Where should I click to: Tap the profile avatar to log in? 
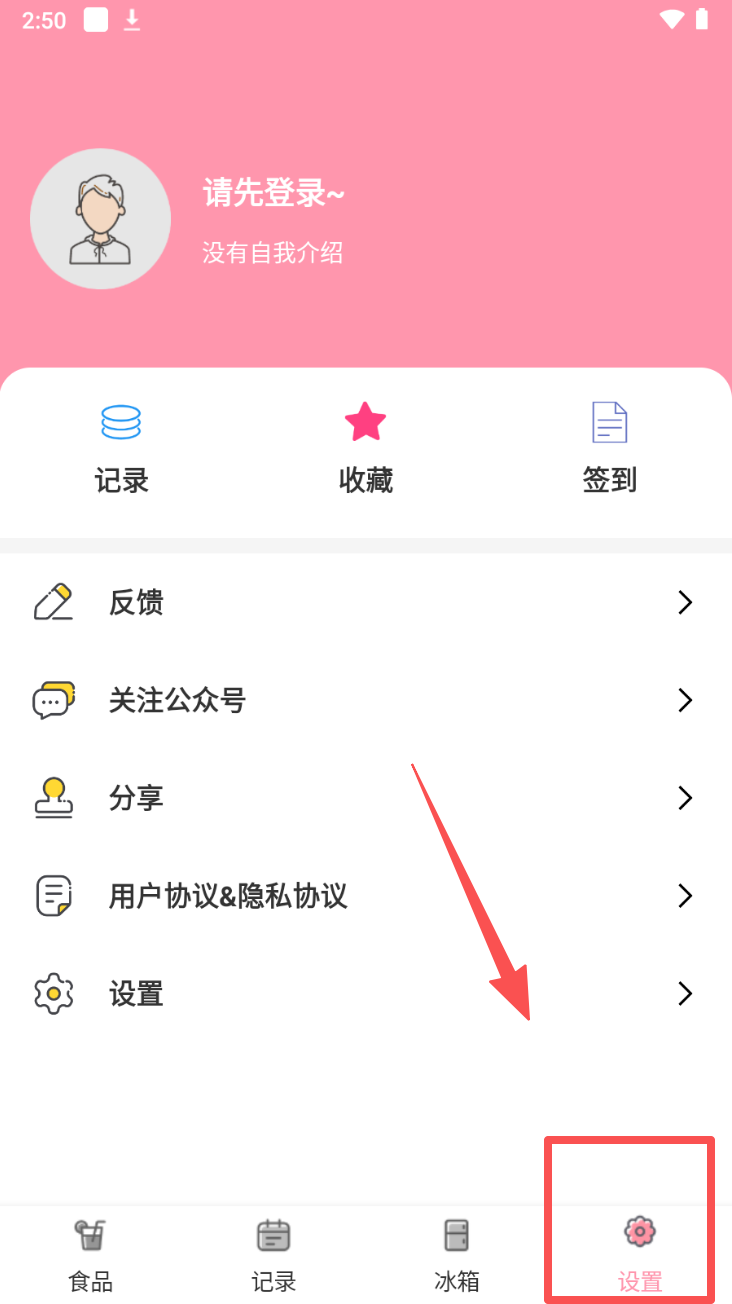[x=100, y=219]
